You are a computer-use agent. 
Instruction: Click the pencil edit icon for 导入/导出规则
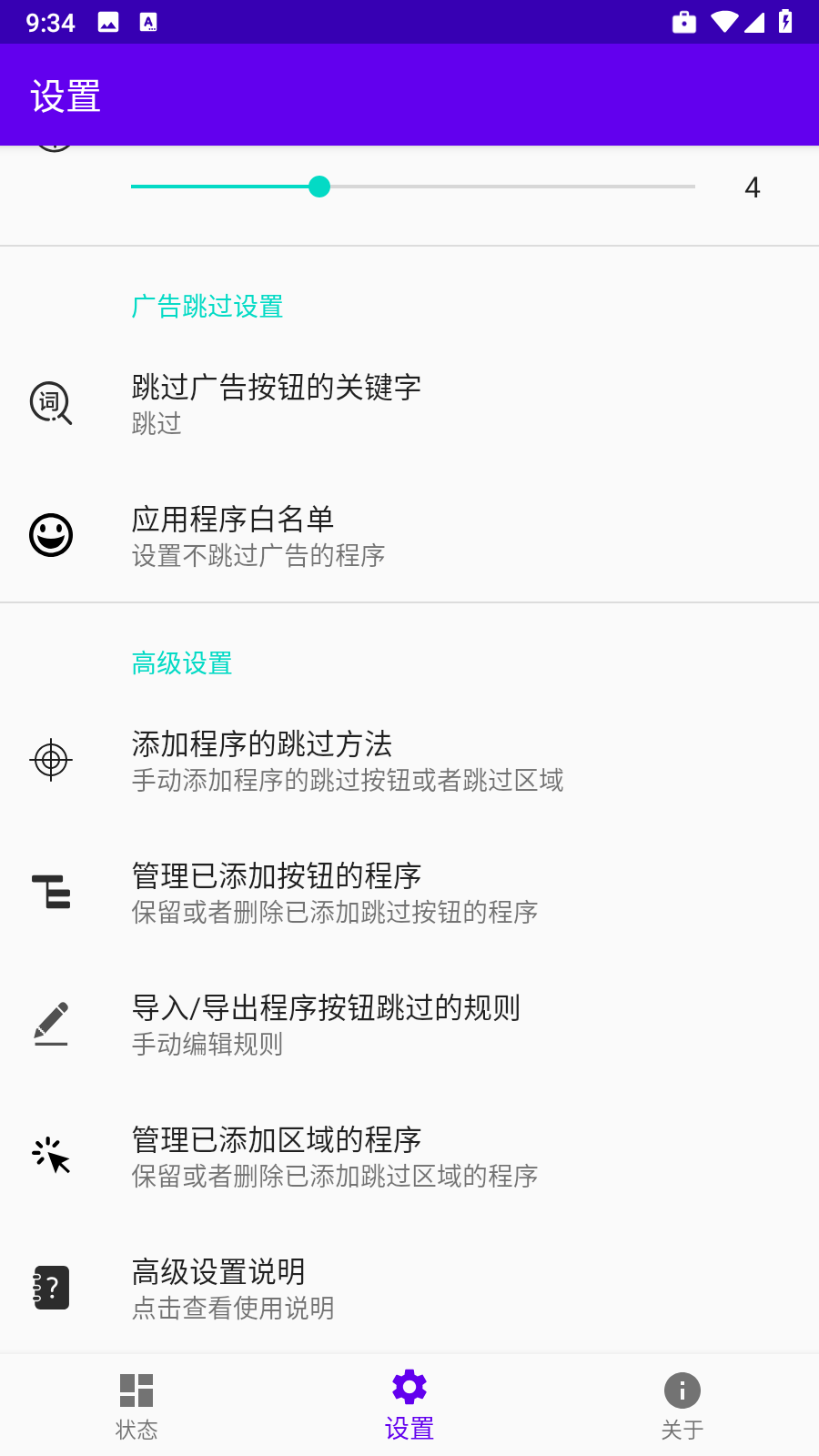point(50,1023)
